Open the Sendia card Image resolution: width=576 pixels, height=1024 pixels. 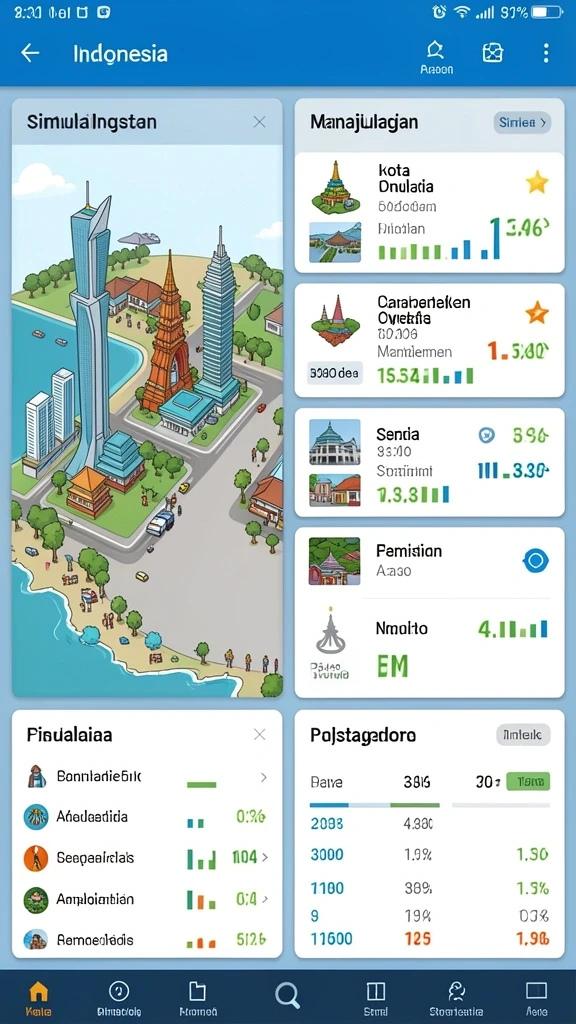(x=430, y=462)
